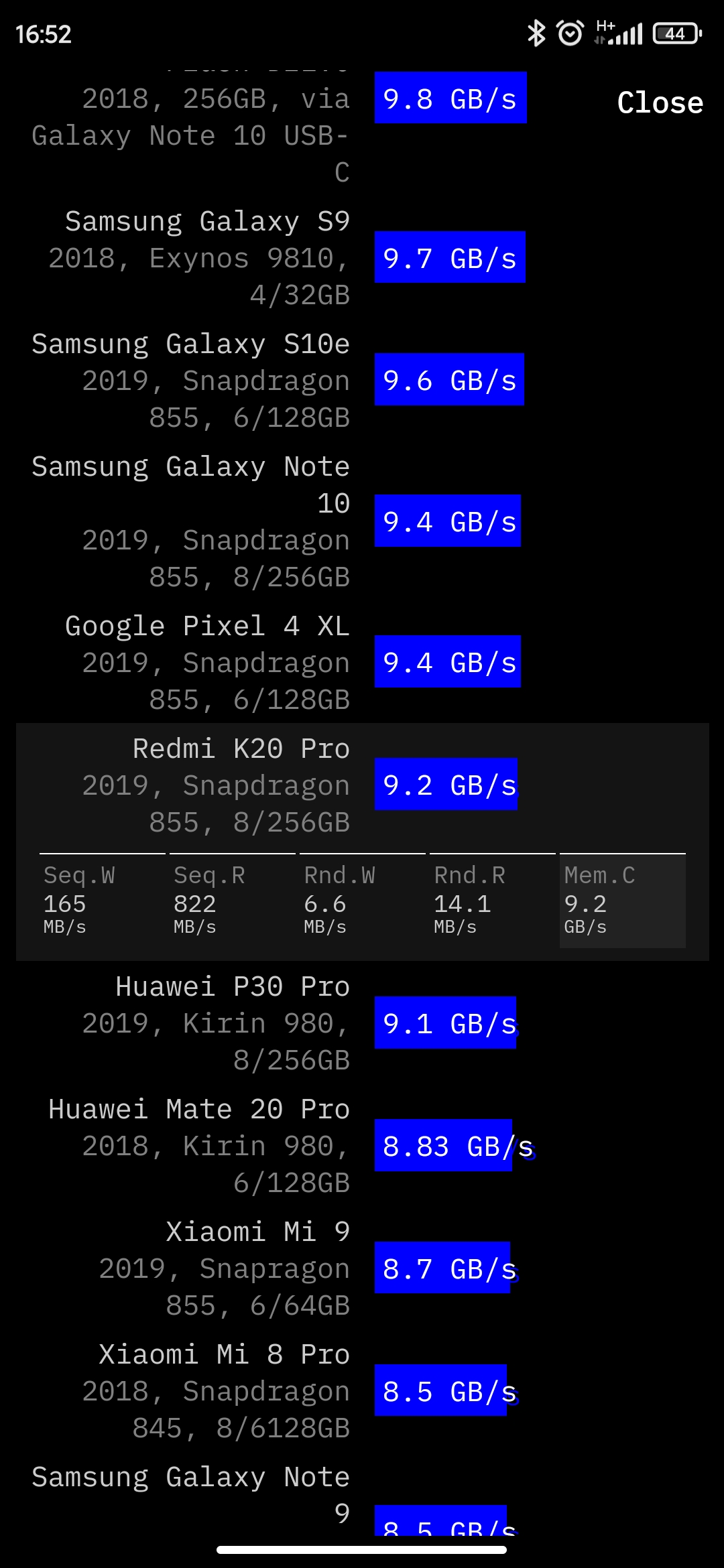Switch to the Seq.R metric
The height and width of the screenshot is (1568, 724).
[232, 901]
